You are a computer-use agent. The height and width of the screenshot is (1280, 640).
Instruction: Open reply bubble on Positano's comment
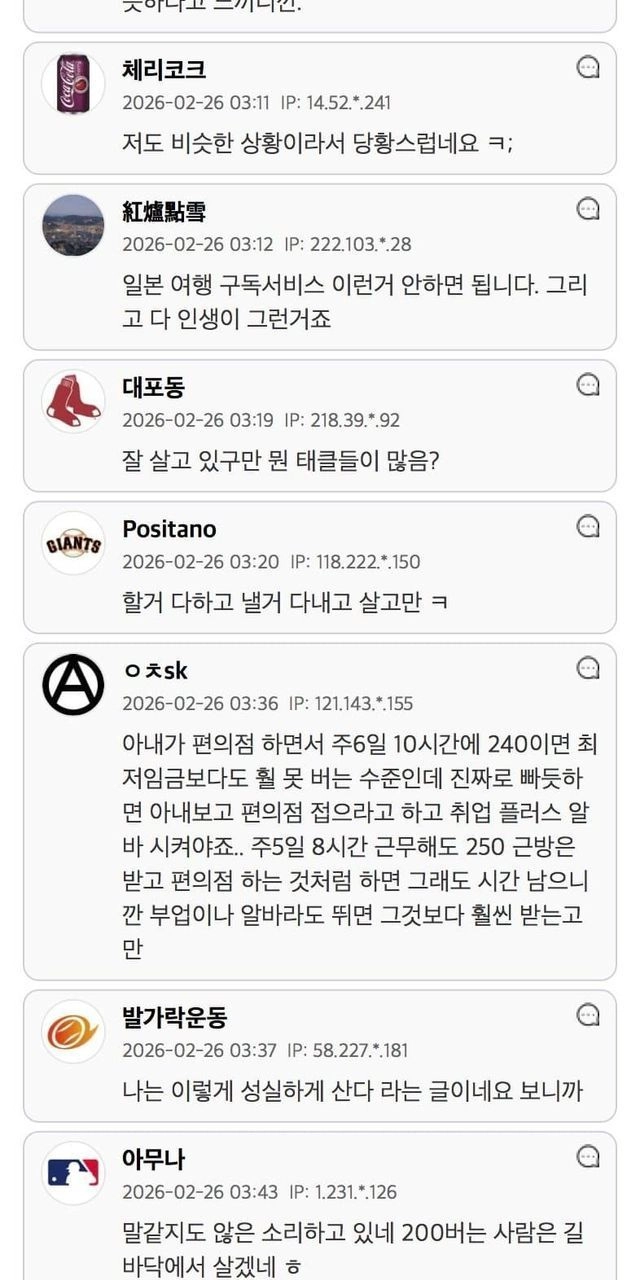[589, 527]
